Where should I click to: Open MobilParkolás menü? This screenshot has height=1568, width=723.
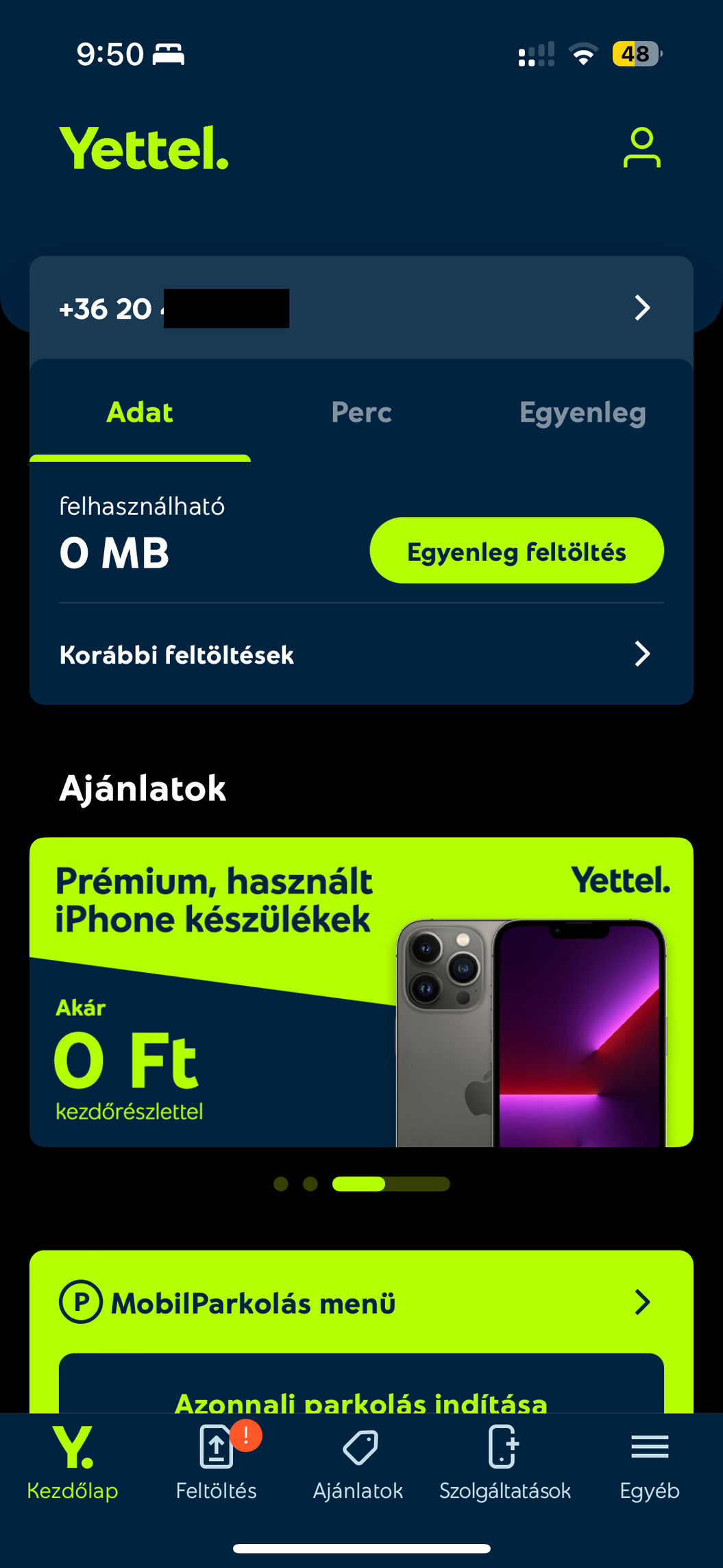[361, 1302]
